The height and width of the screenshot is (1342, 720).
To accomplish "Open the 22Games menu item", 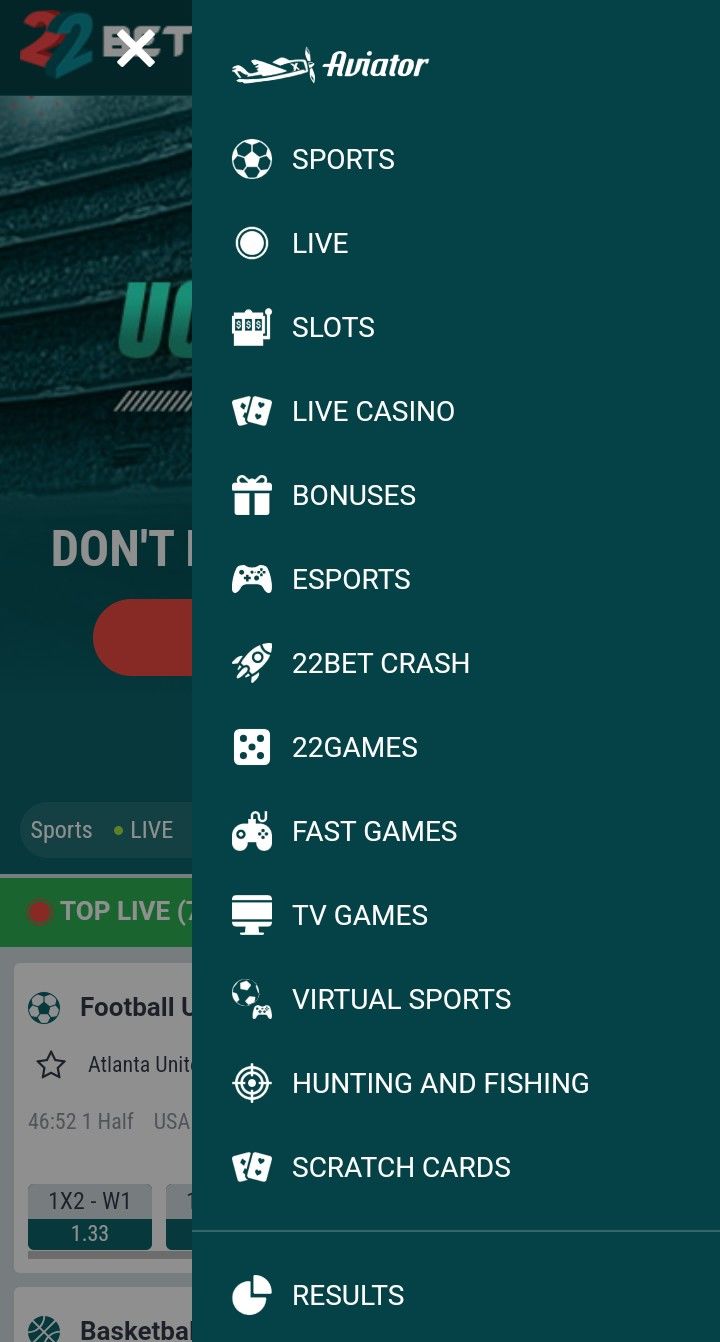I will [354, 747].
